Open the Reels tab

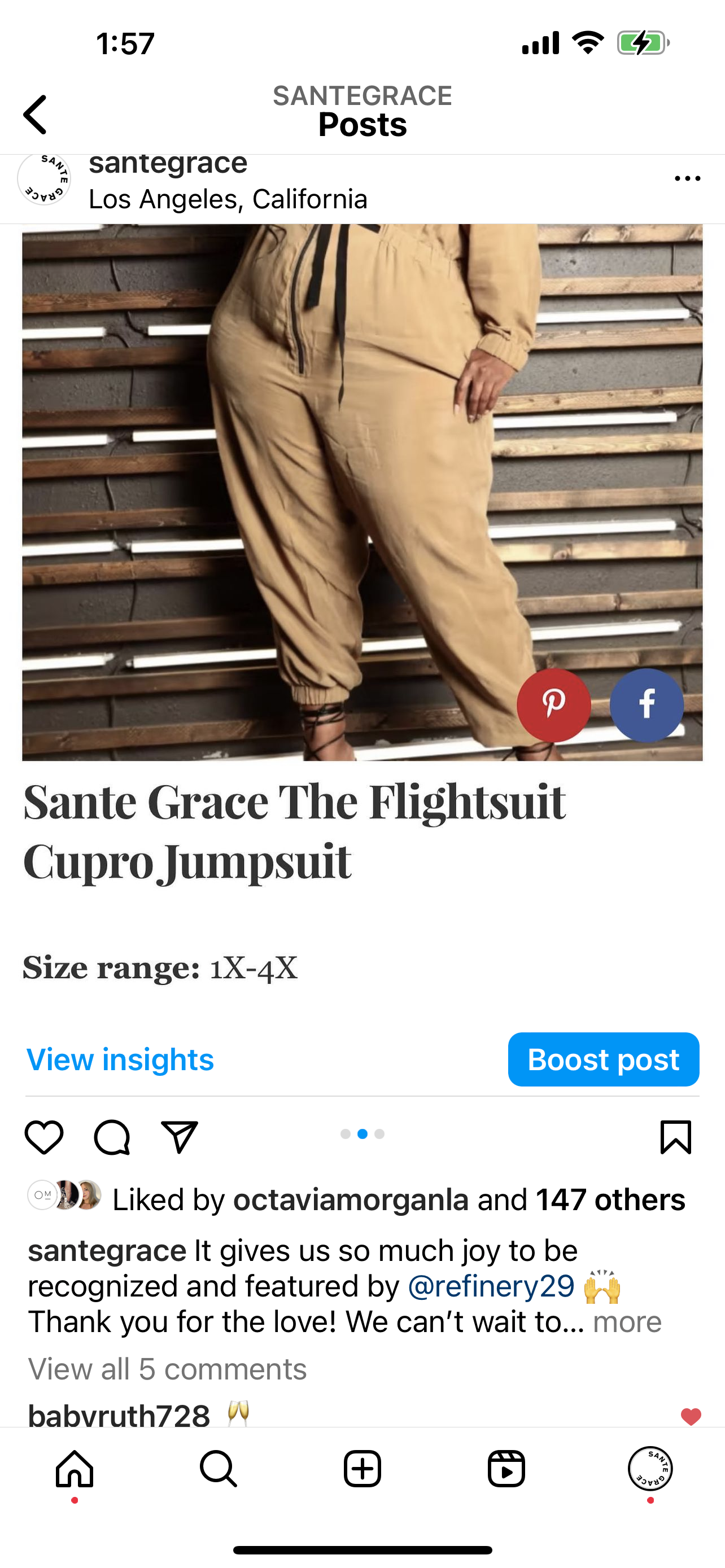pos(506,1469)
